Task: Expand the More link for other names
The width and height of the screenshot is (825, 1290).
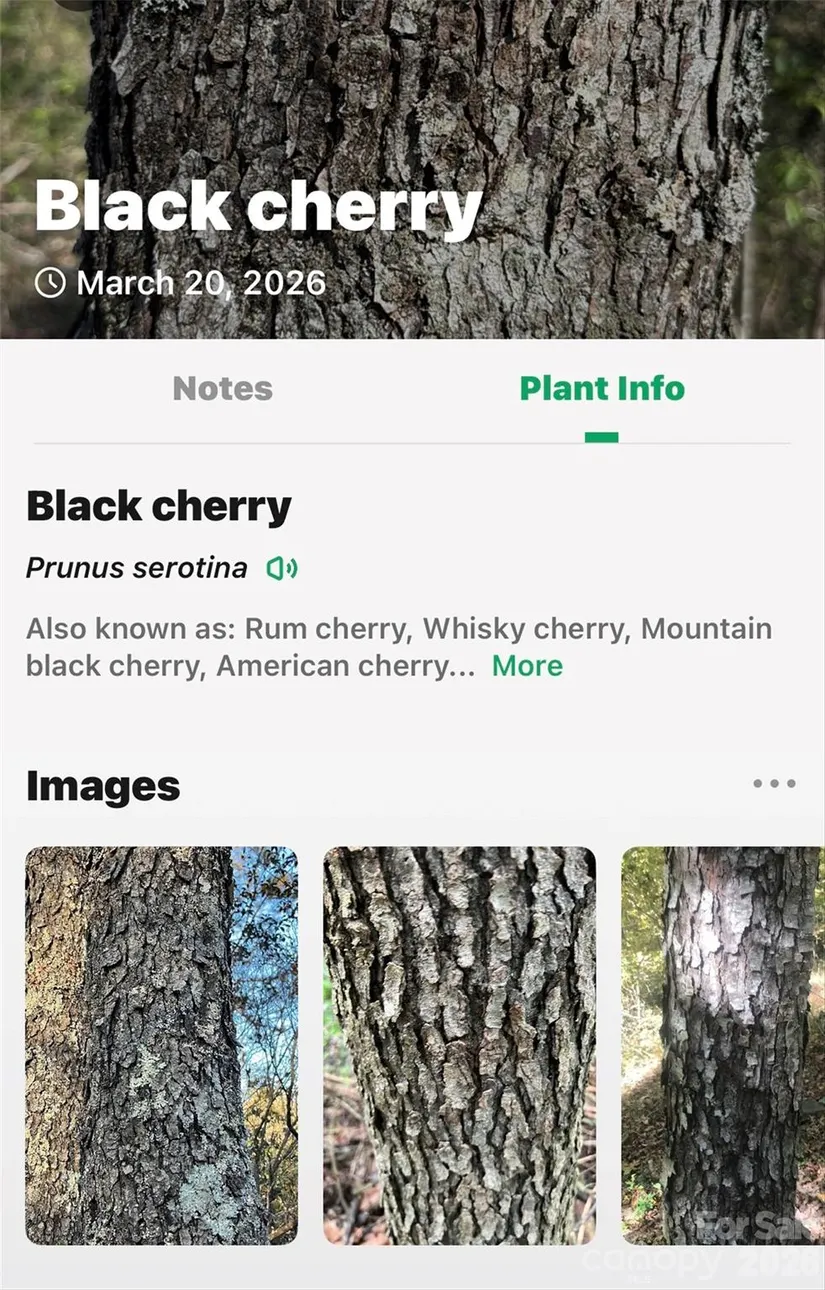Action: click(x=527, y=666)
